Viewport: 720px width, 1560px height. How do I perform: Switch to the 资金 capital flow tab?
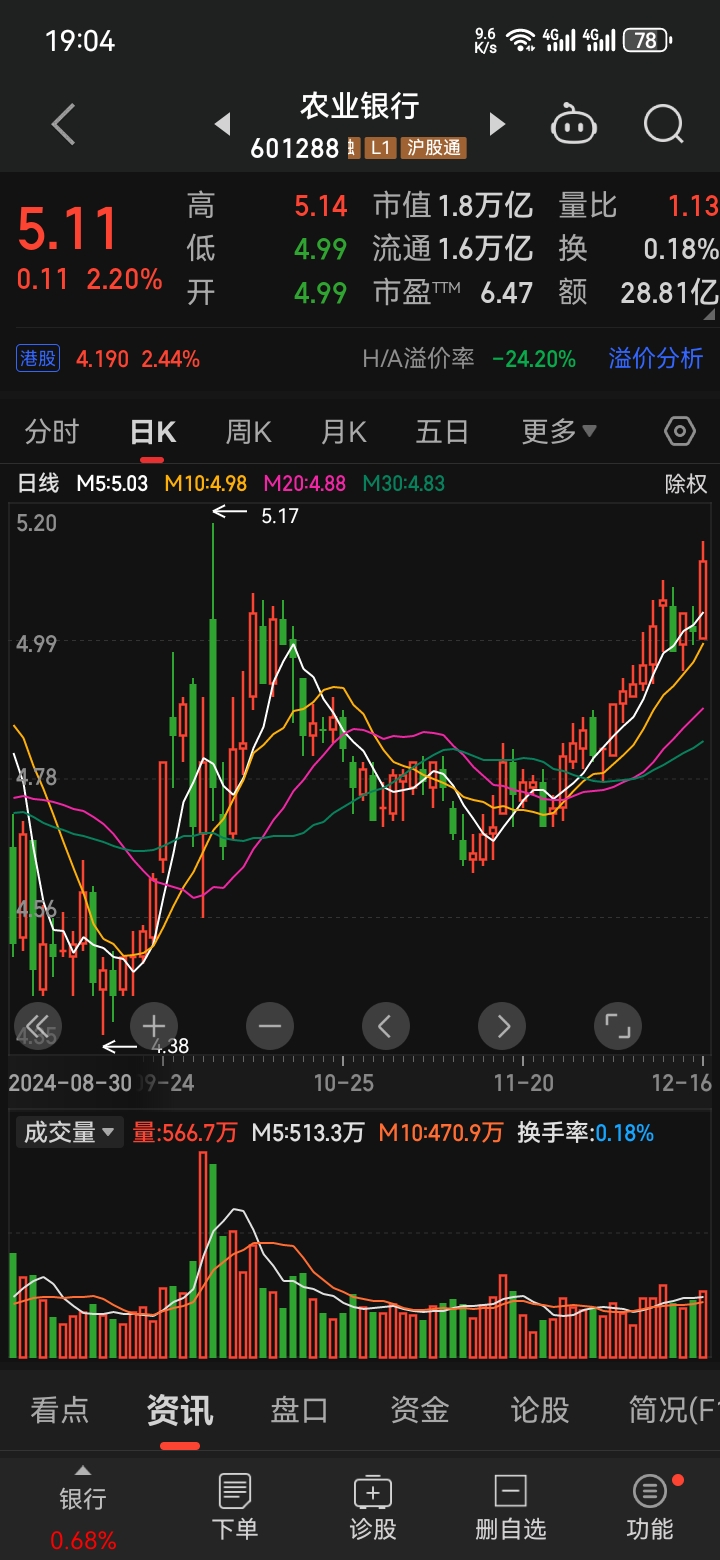click(x=419, y=1410)
